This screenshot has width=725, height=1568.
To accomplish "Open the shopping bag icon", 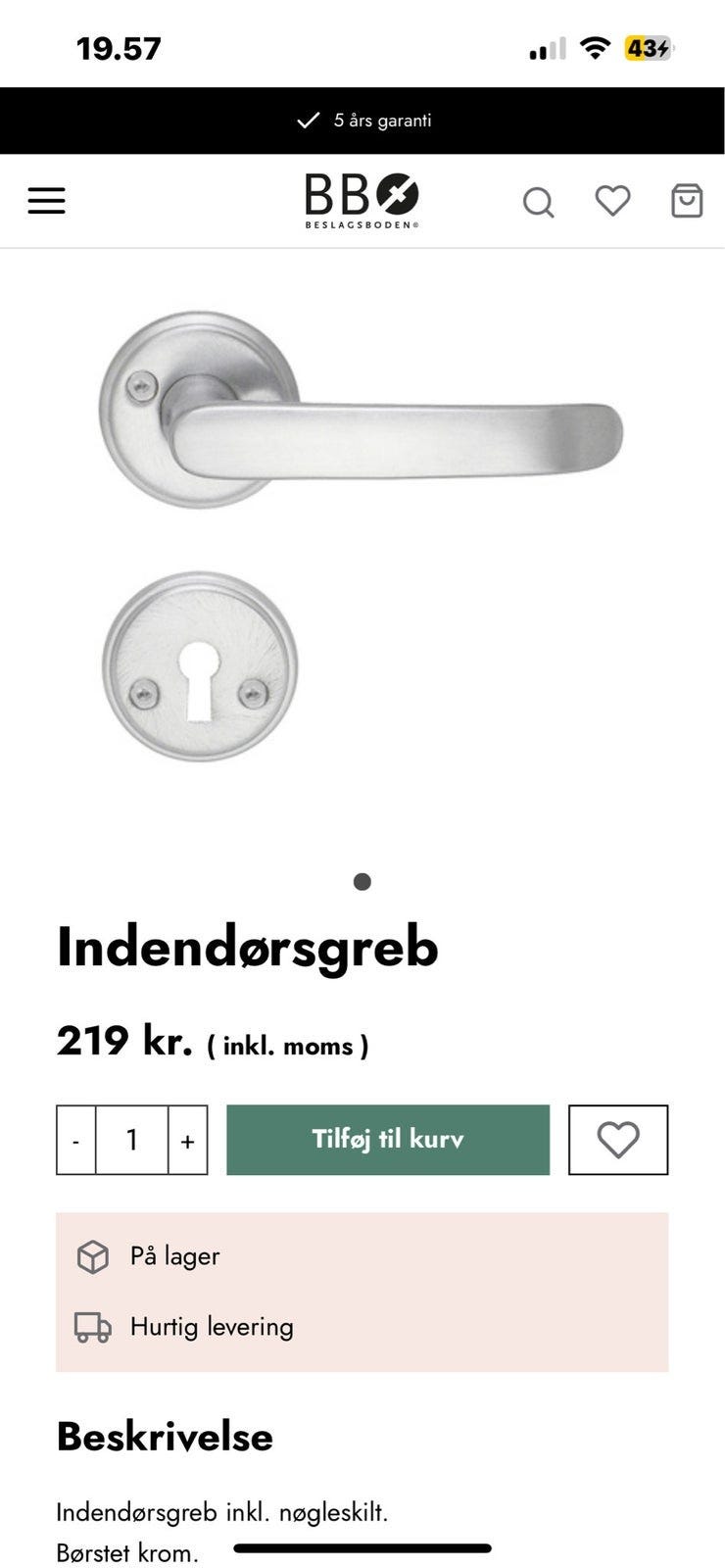I will click(x=685, y=201).
